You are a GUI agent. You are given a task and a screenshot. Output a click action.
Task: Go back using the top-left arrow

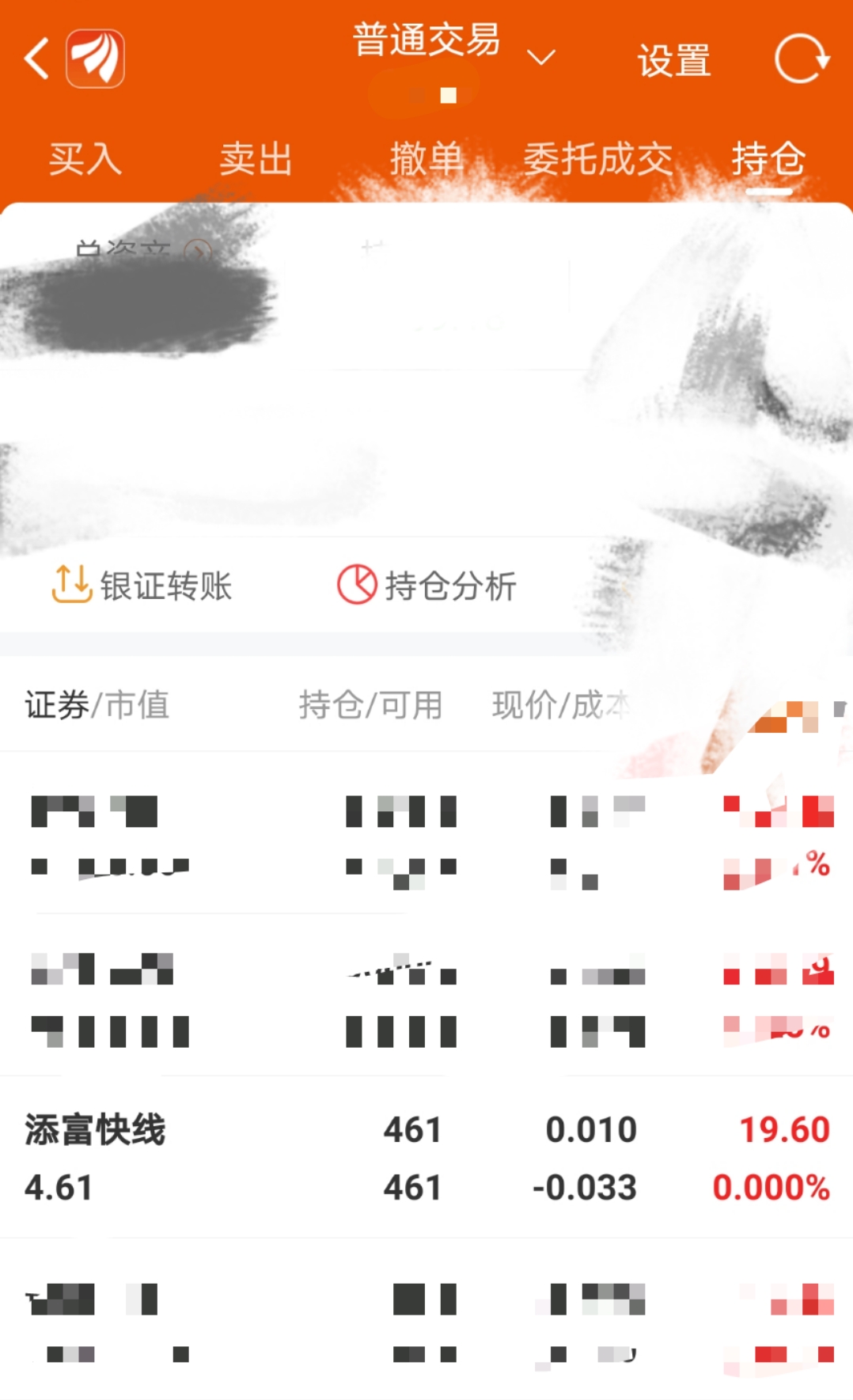(x=36, y=59)
